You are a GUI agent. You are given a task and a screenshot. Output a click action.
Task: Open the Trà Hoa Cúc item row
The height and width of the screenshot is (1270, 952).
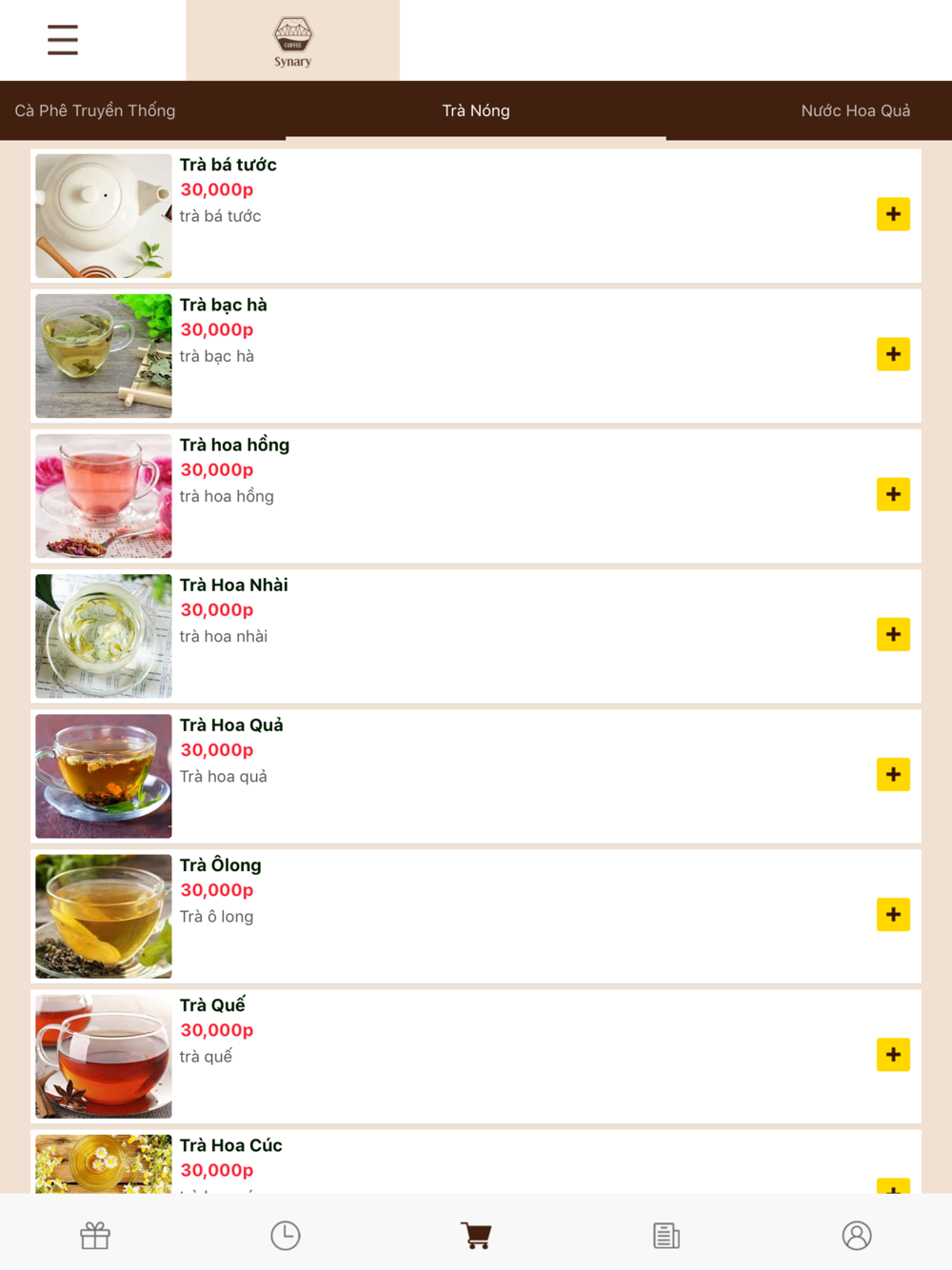point(476,1161)
